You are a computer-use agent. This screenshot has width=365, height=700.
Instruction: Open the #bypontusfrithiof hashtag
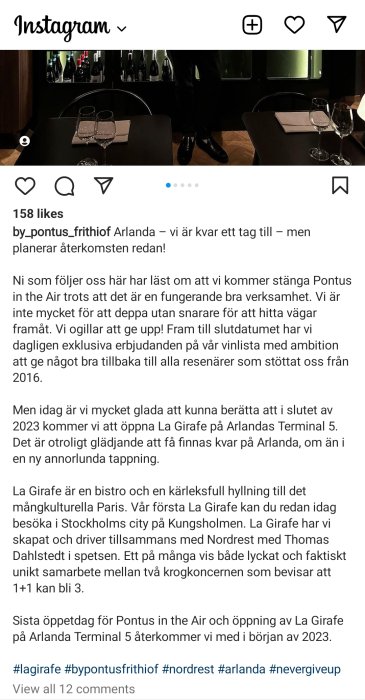pyautogui.click(x=112, y=669)
